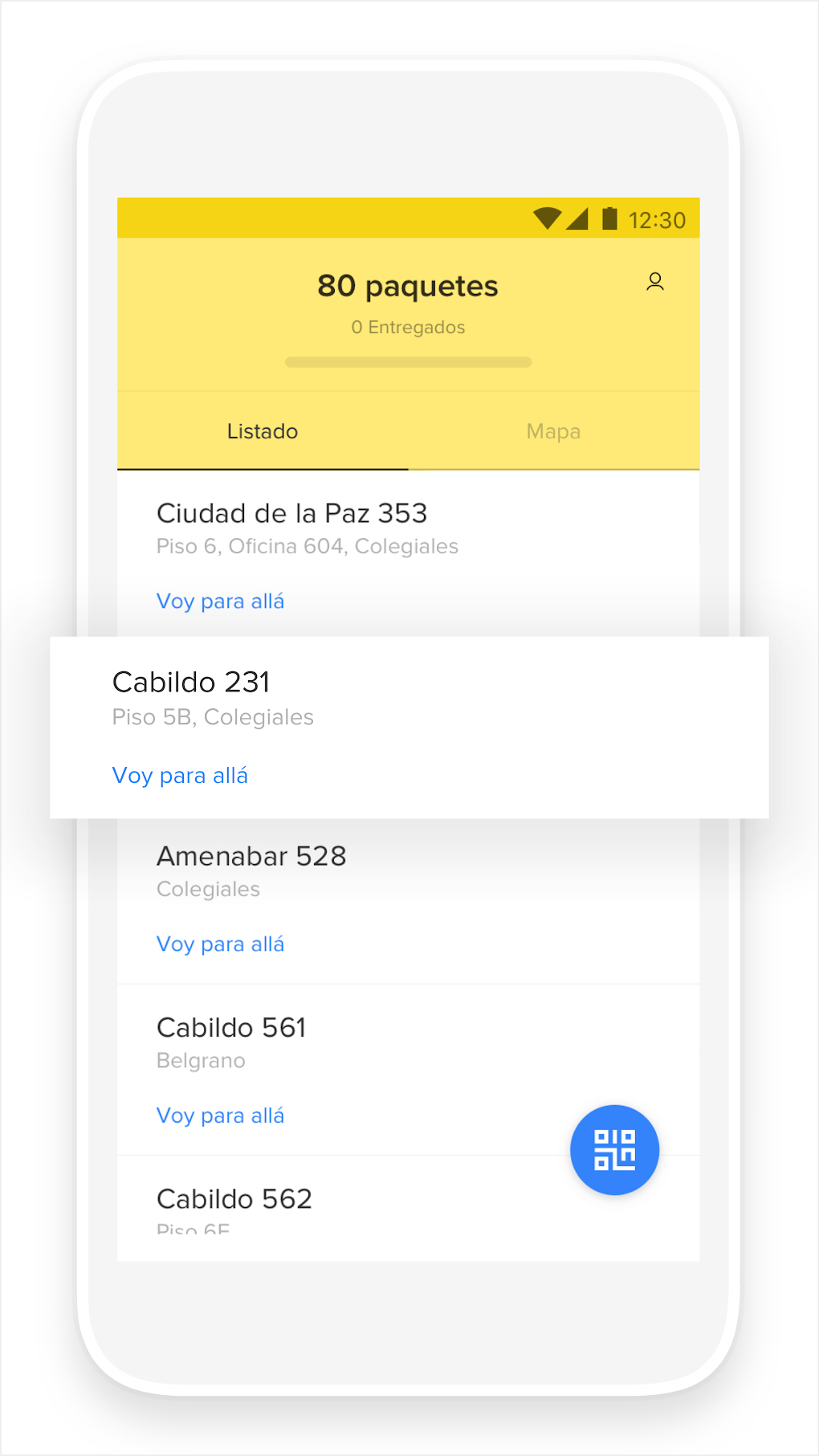Viewport: 819px width, 1456px height.
Task: Click the delivery progress bar
Action: 408,362
